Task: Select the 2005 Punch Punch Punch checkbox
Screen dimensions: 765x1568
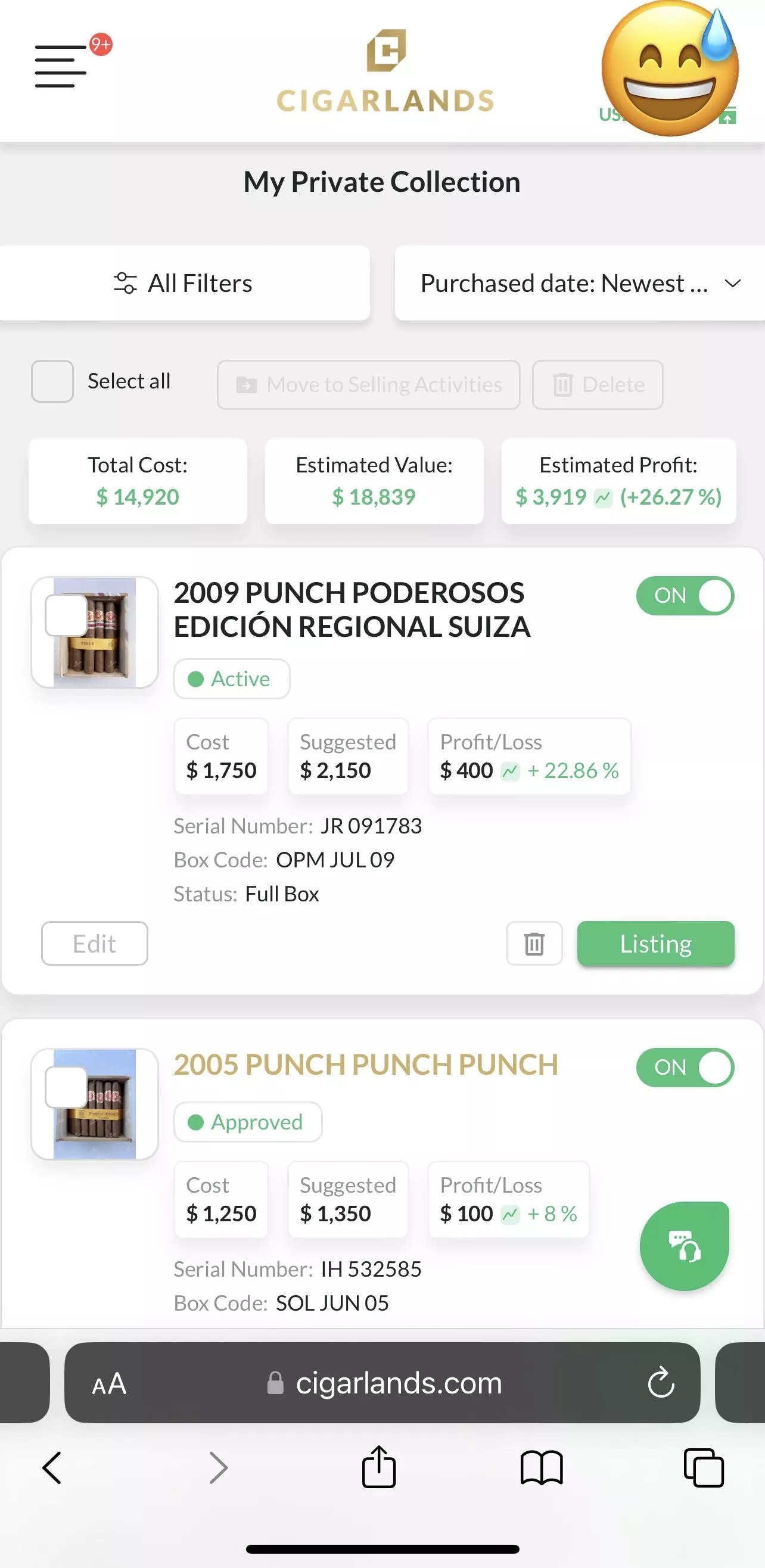Action: coord(66,1087)
